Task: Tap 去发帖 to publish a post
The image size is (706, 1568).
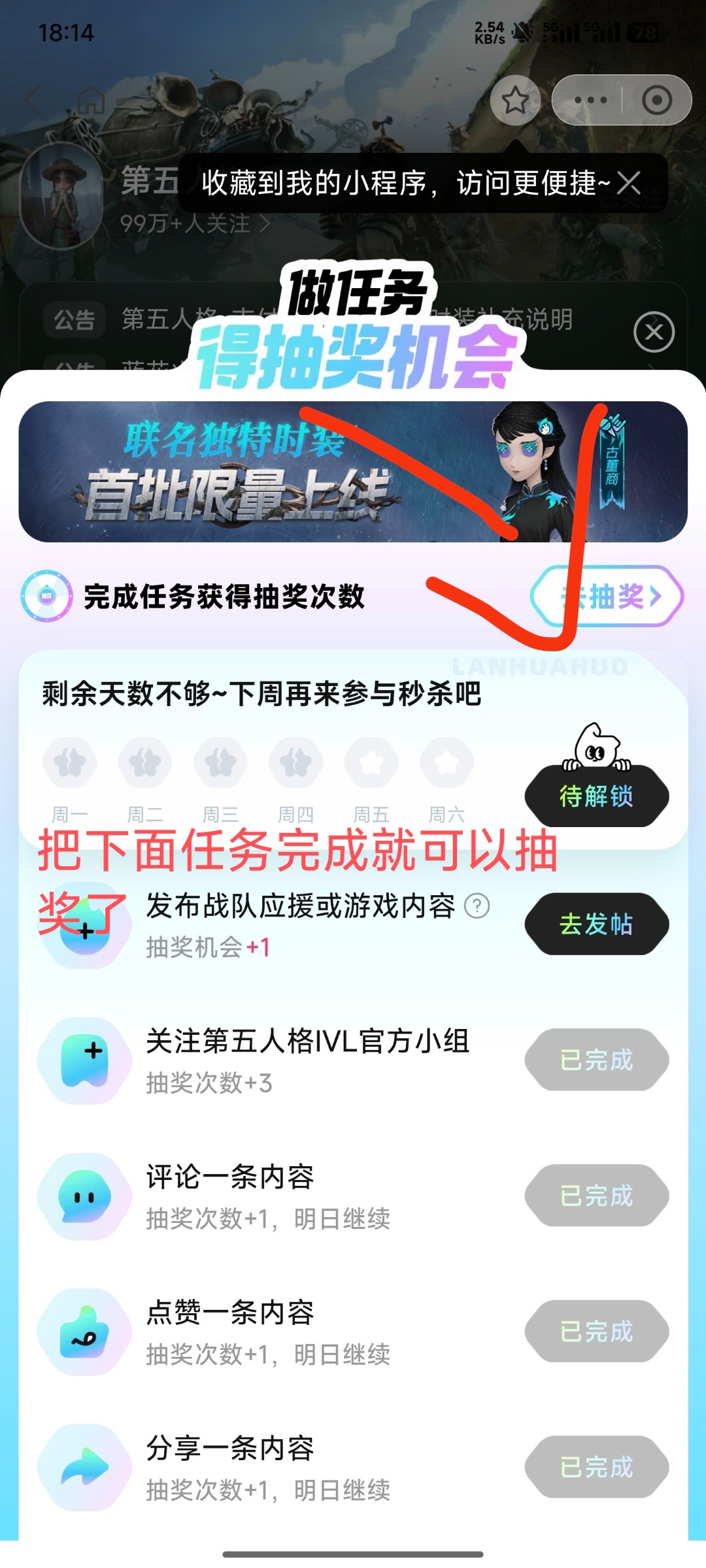Action: [x=596, y=924]
